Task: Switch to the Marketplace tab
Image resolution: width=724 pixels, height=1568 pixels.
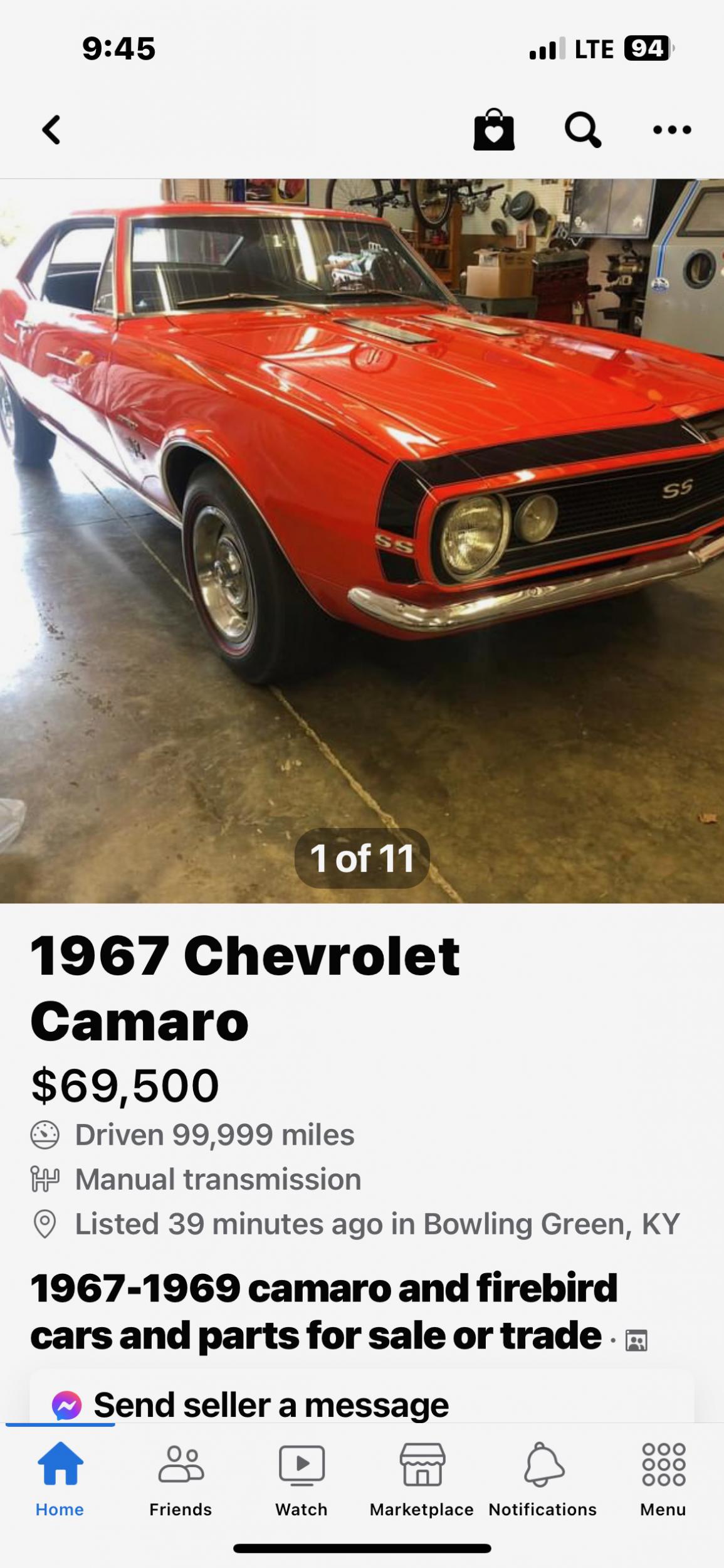Action: click(422, 1479)
